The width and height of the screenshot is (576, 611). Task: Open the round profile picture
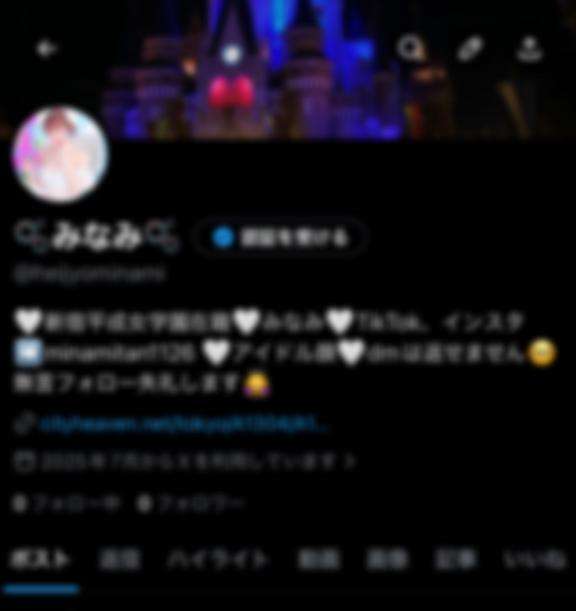60,154
